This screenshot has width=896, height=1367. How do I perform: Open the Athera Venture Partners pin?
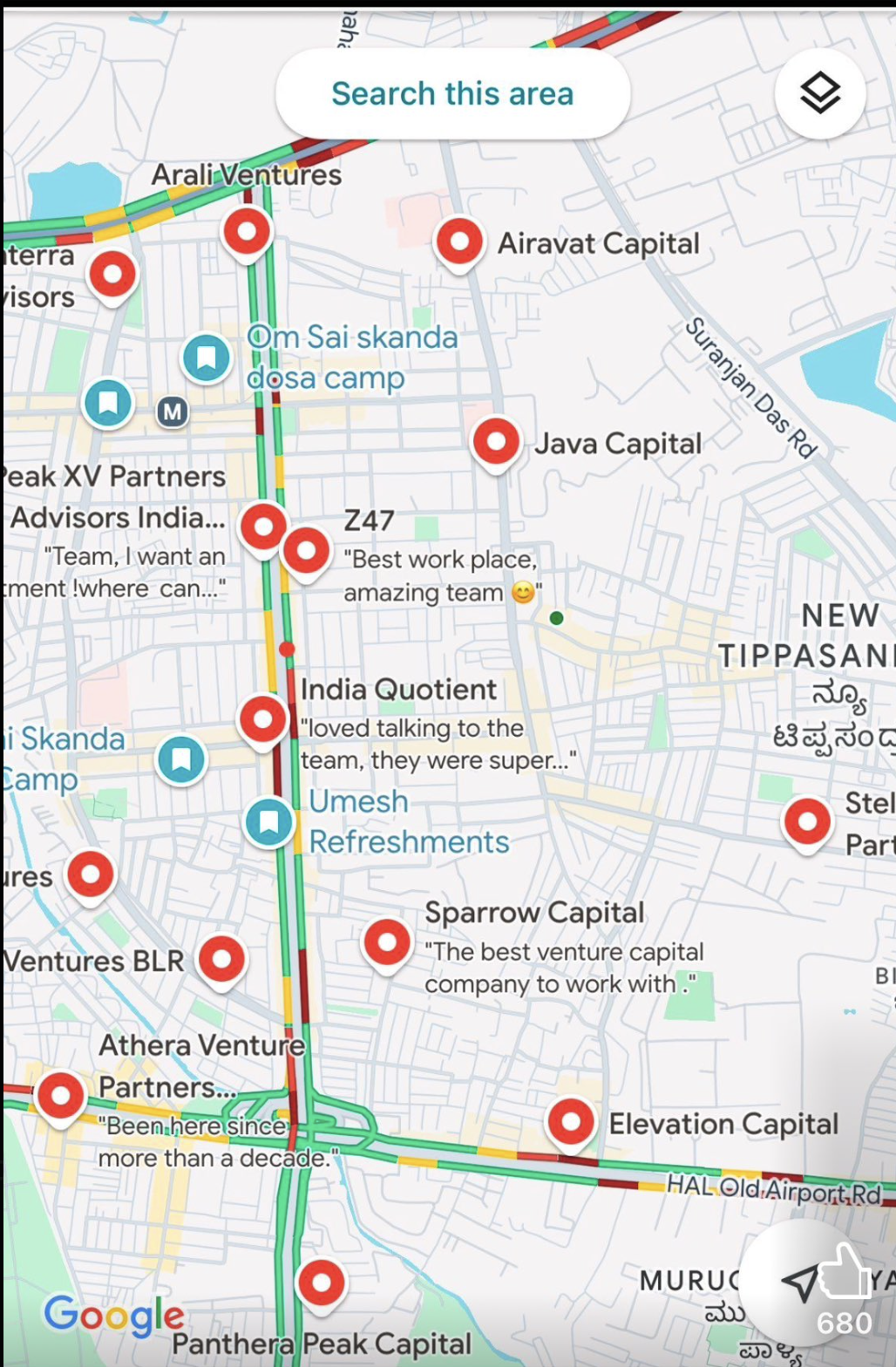(x=60, y=1095)
